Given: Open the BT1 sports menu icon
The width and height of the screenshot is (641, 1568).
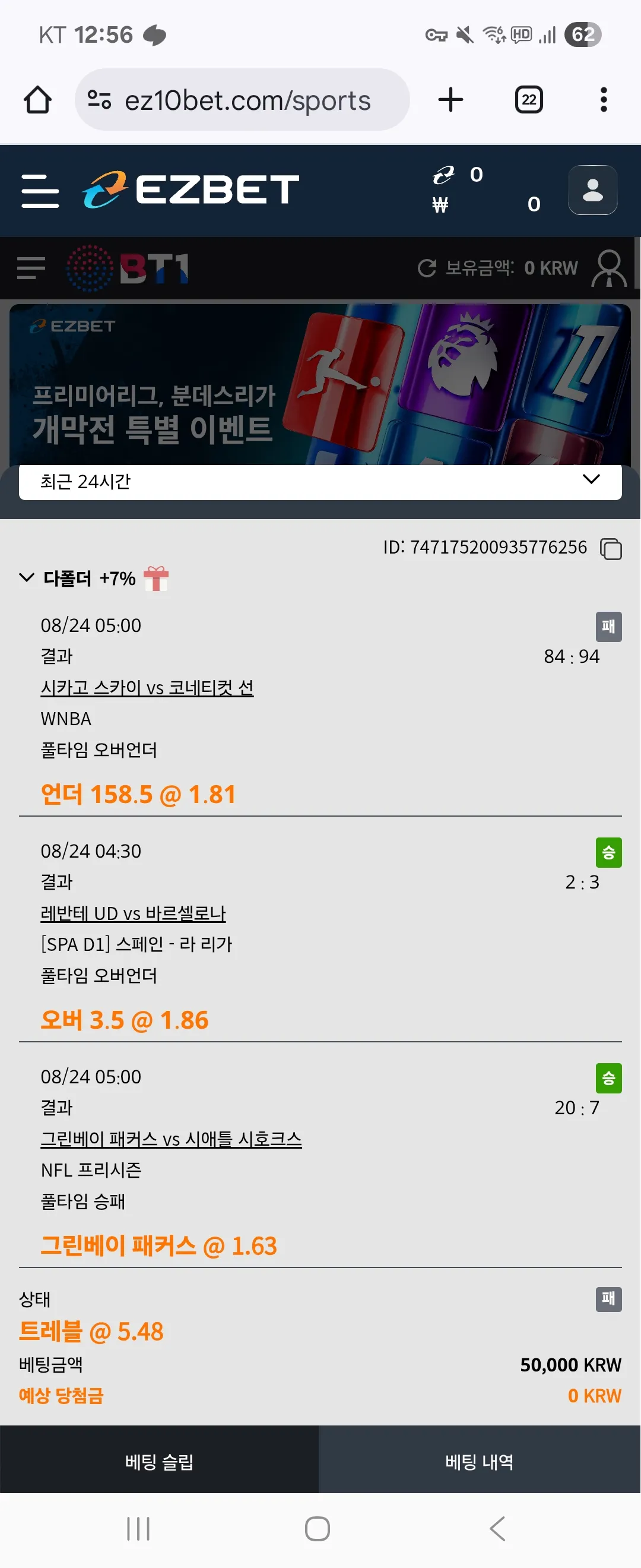Looking at the screenshot, I should point(31,268).
